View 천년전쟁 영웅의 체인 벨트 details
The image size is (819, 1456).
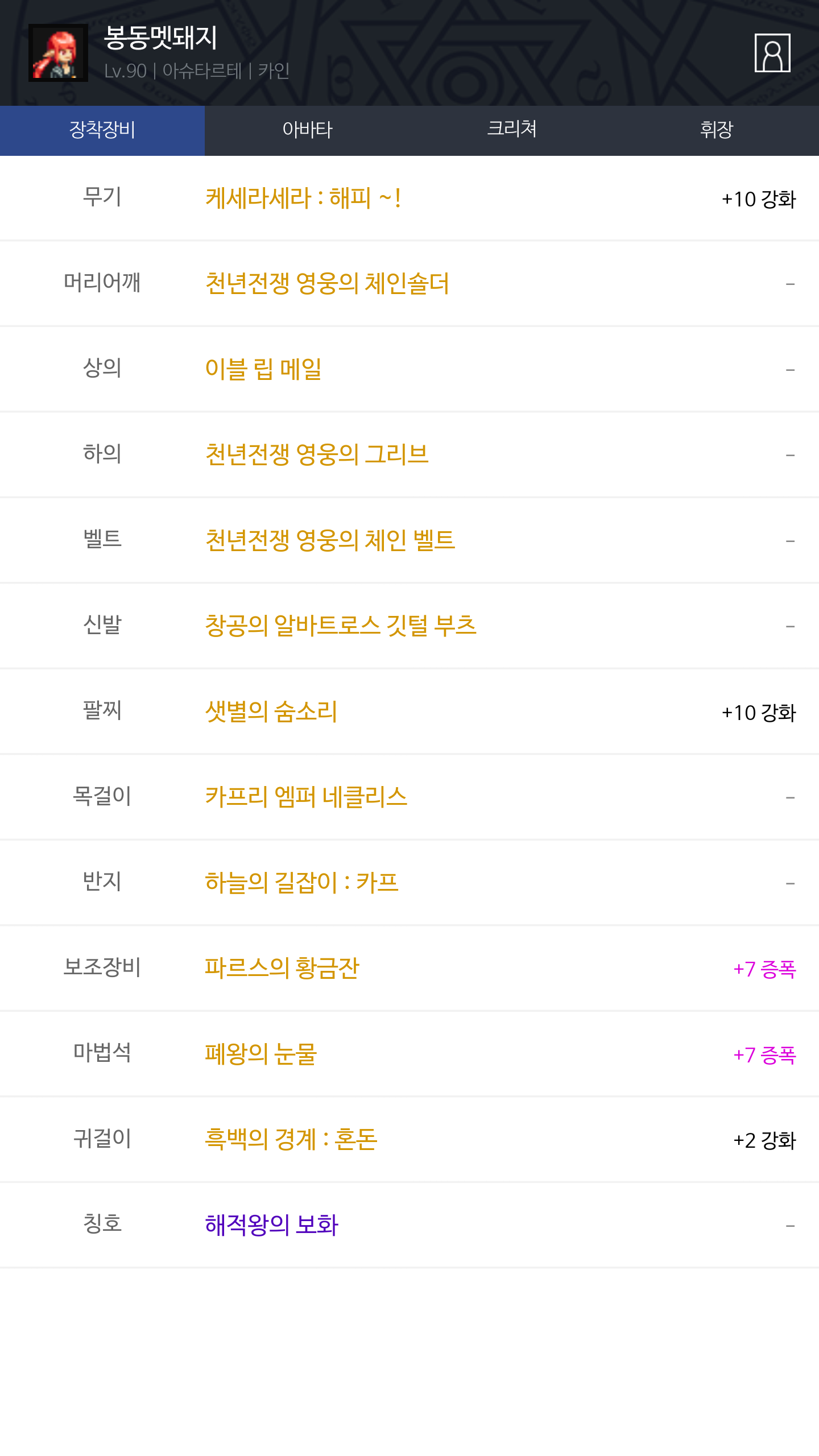point(330,540)
